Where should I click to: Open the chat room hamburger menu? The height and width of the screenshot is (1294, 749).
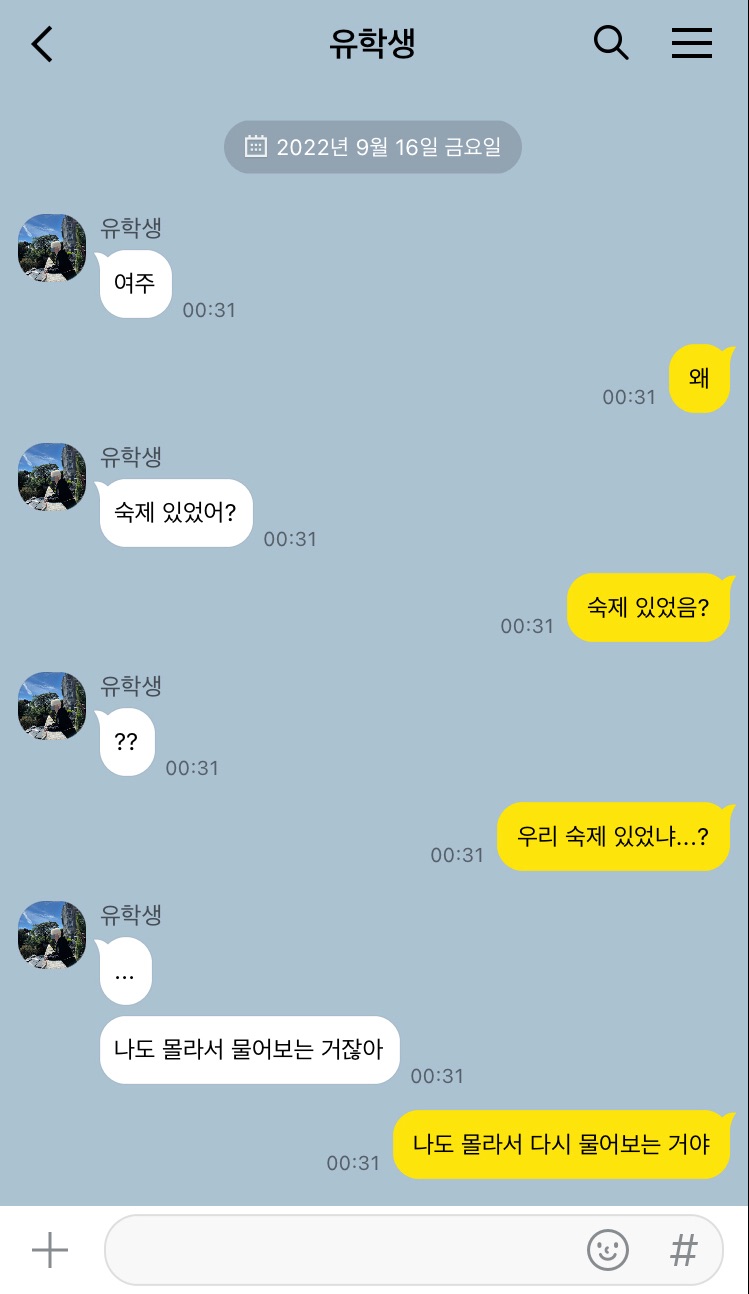(691, 43)
